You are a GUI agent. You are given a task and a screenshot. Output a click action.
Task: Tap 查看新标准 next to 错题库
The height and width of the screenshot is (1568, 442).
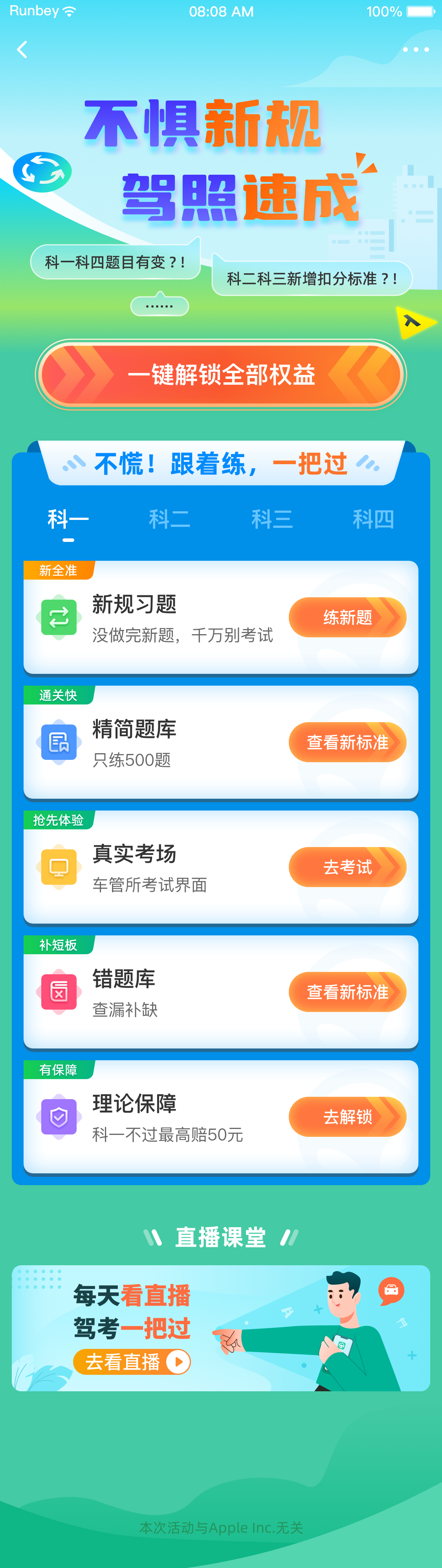click(x=347, y=992)
